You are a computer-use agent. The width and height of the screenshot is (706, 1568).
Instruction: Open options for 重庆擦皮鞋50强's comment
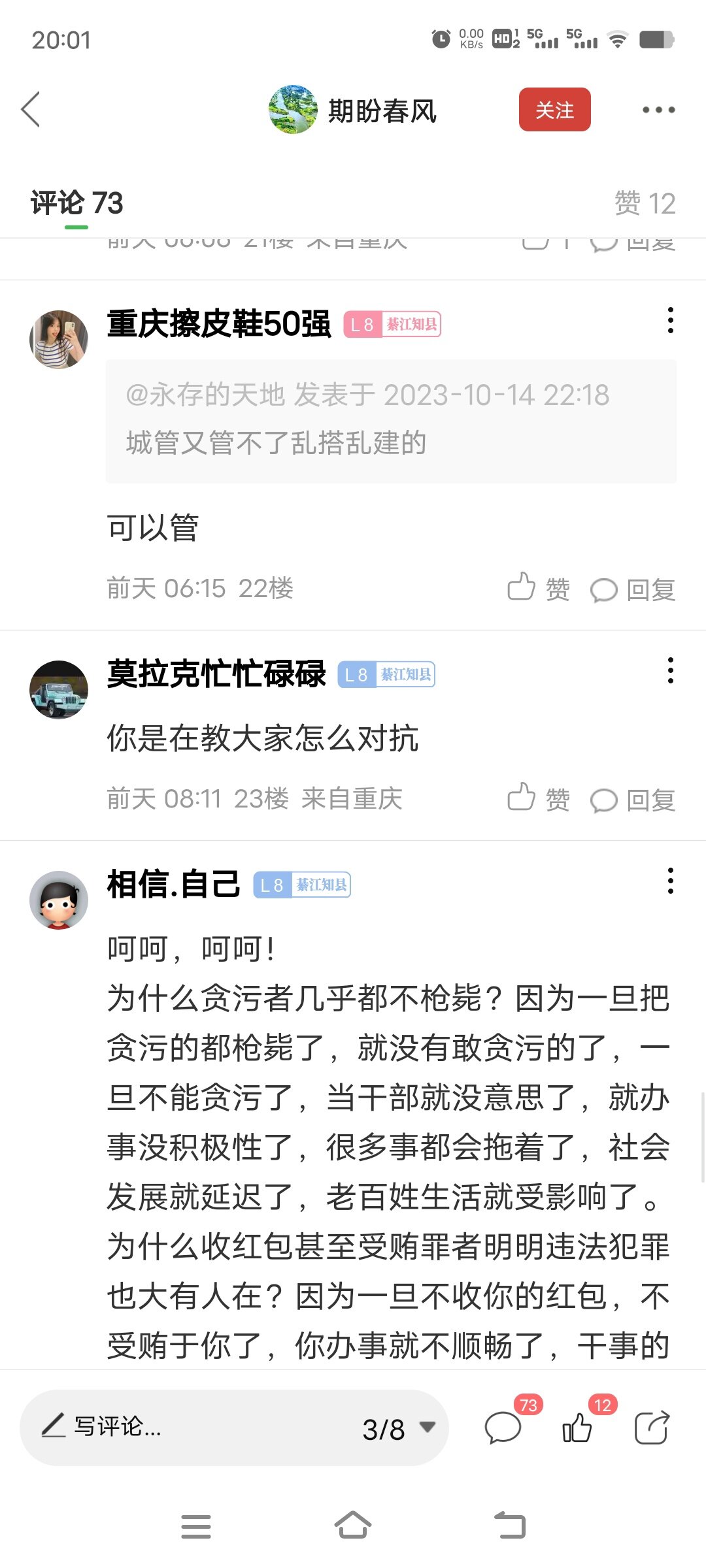click(x=670, y=320)
